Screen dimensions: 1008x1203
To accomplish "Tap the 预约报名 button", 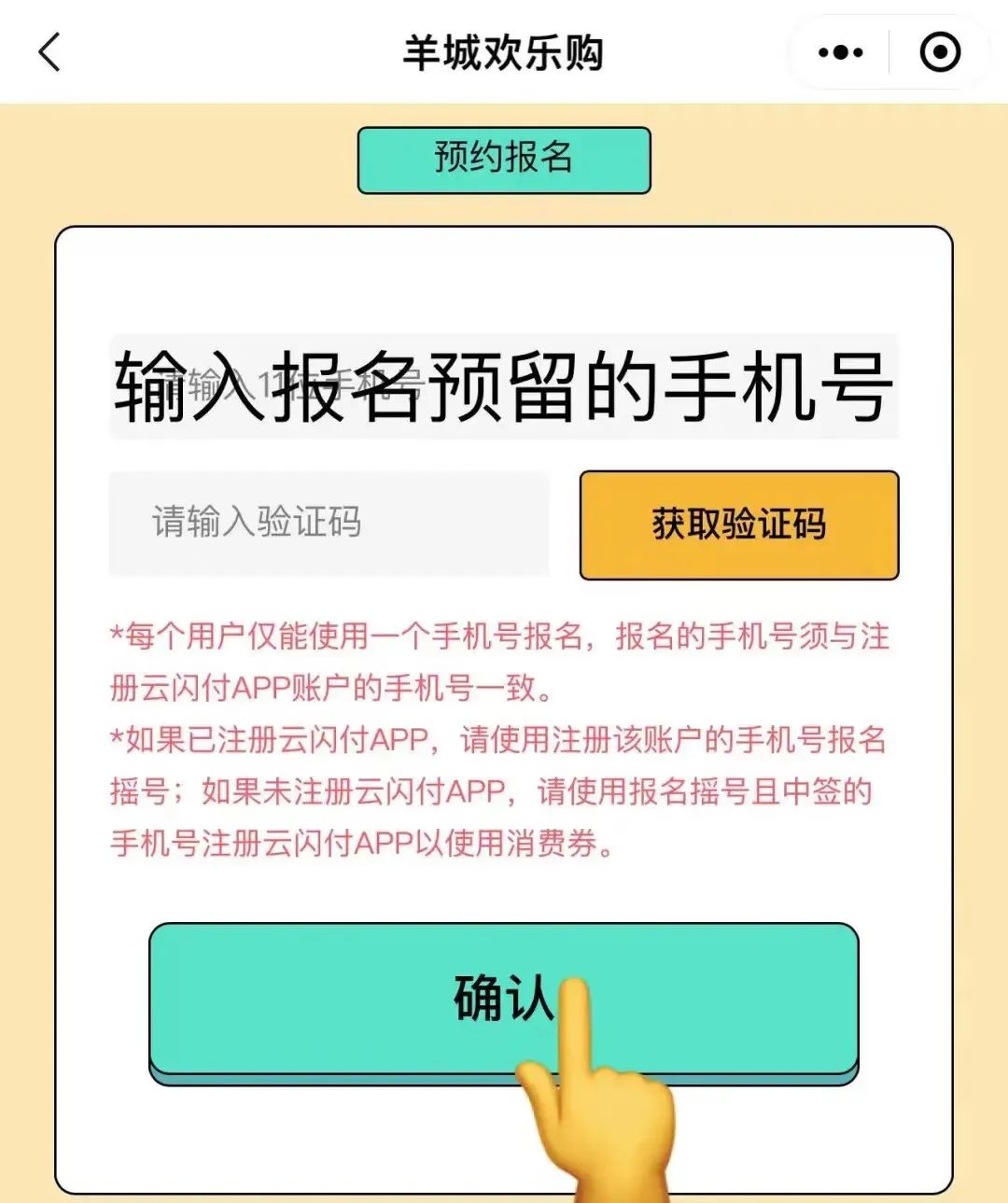I will [x=504, y=160].
